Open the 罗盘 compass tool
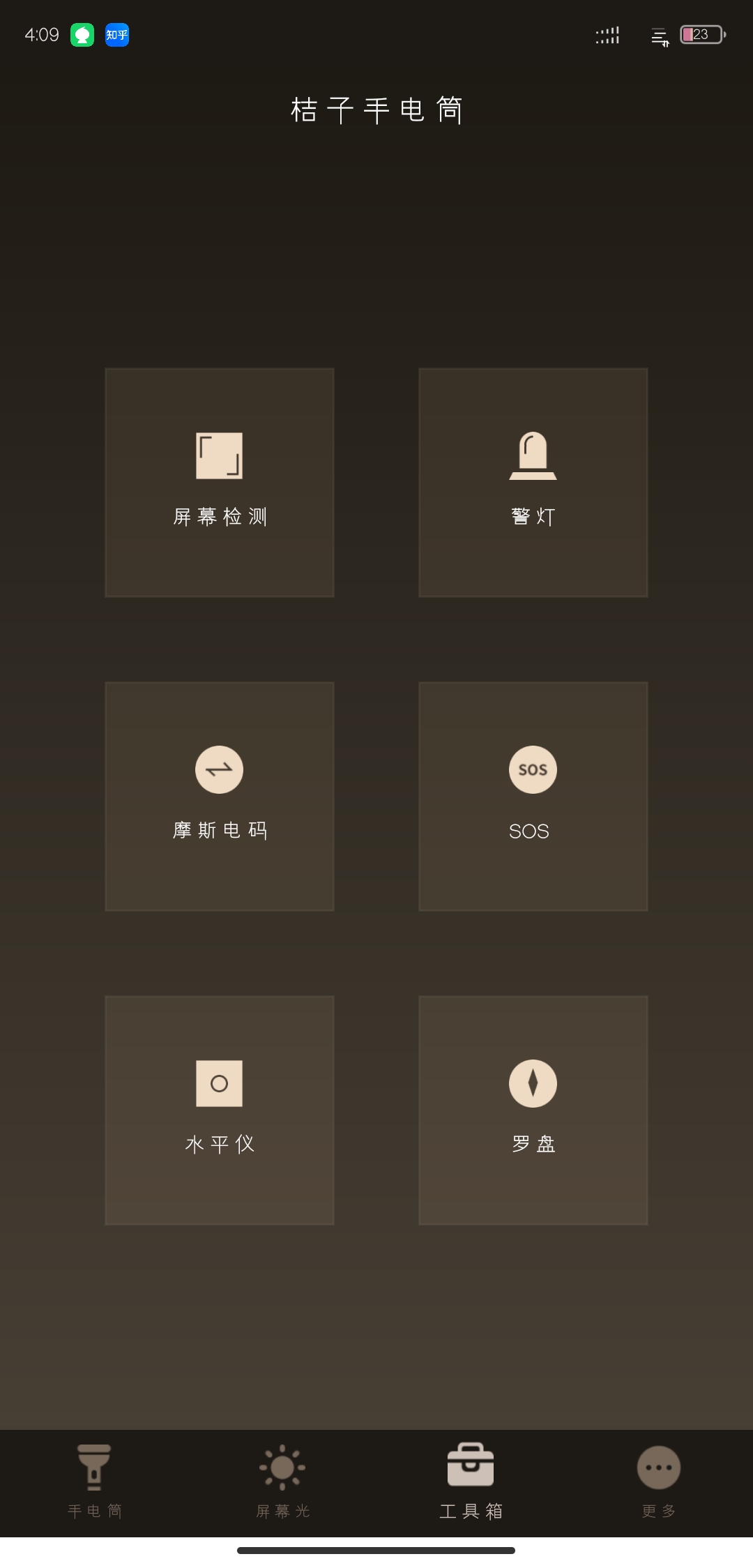This screenshot has height=1568, width=753. pos(533,1110)
